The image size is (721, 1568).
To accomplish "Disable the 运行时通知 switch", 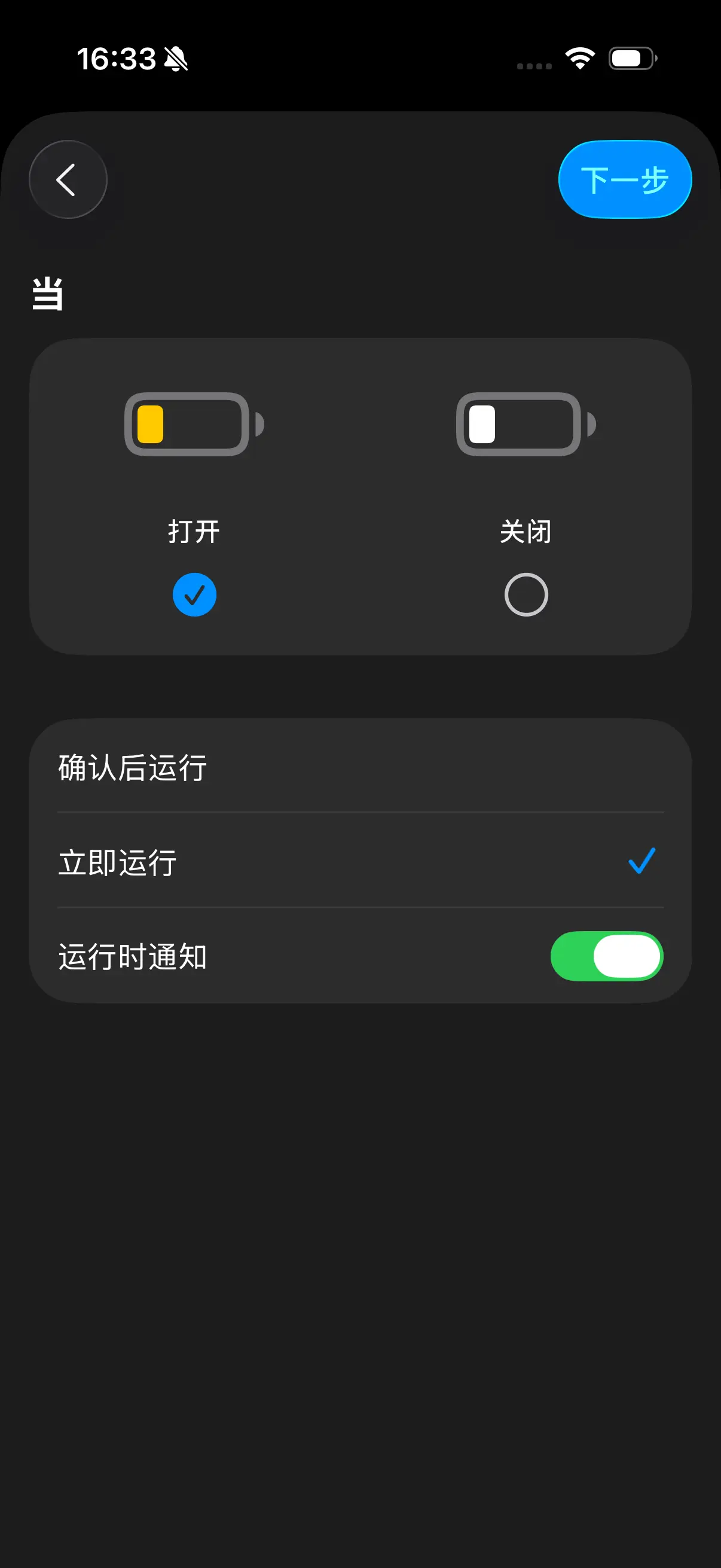I will tap(606, 956).
